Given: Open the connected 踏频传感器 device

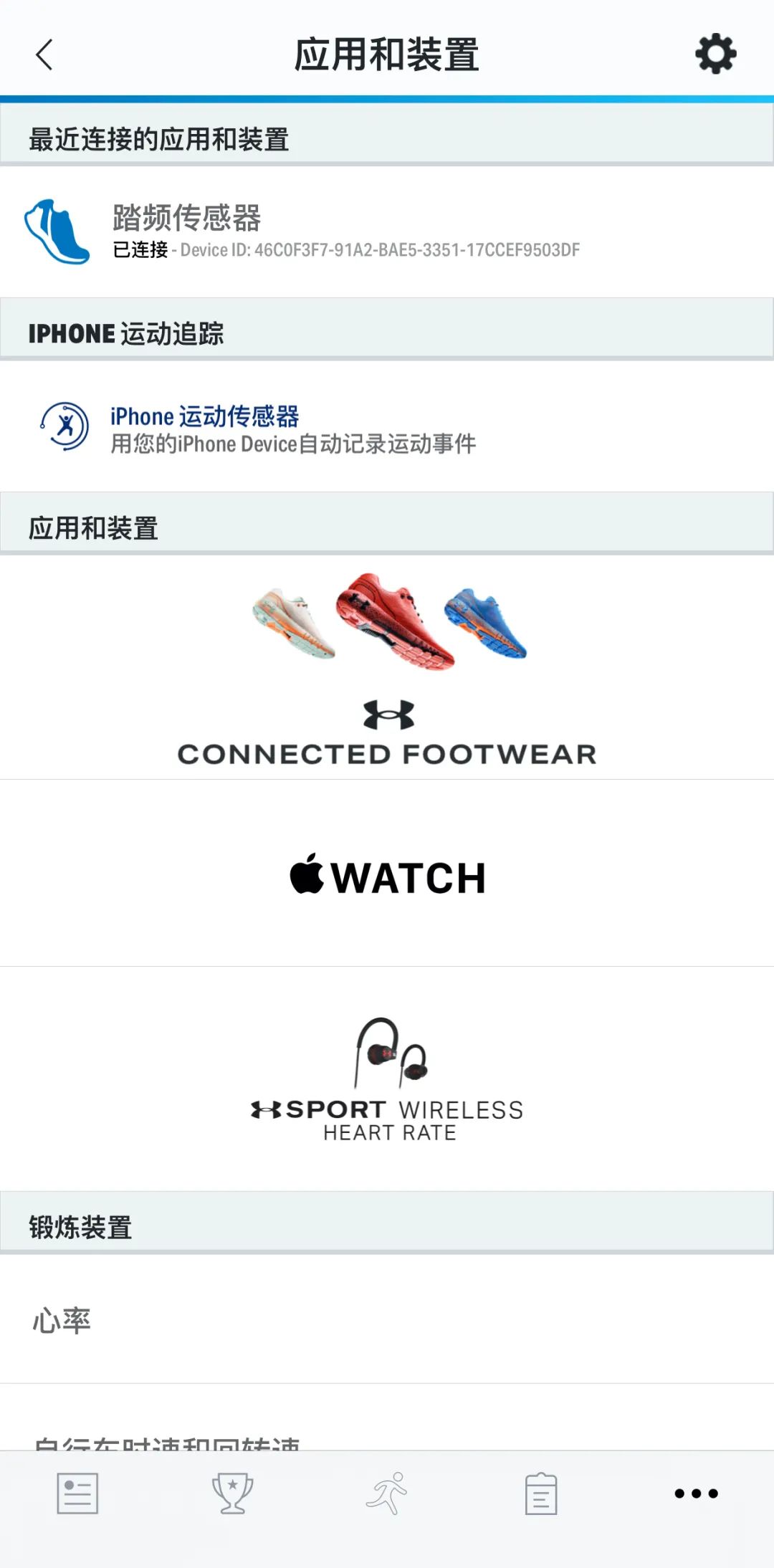Looking at the screenshot, I should pos(387,232).
